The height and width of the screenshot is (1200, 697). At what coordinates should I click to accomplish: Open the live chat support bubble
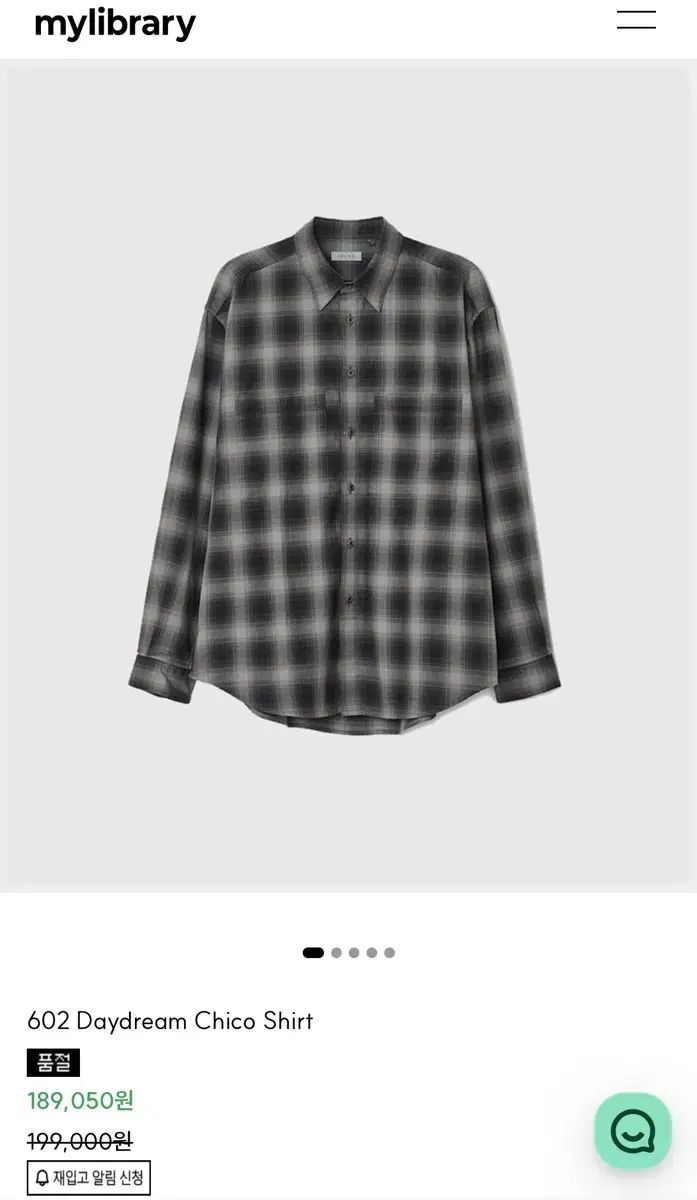pos(632,1131)
